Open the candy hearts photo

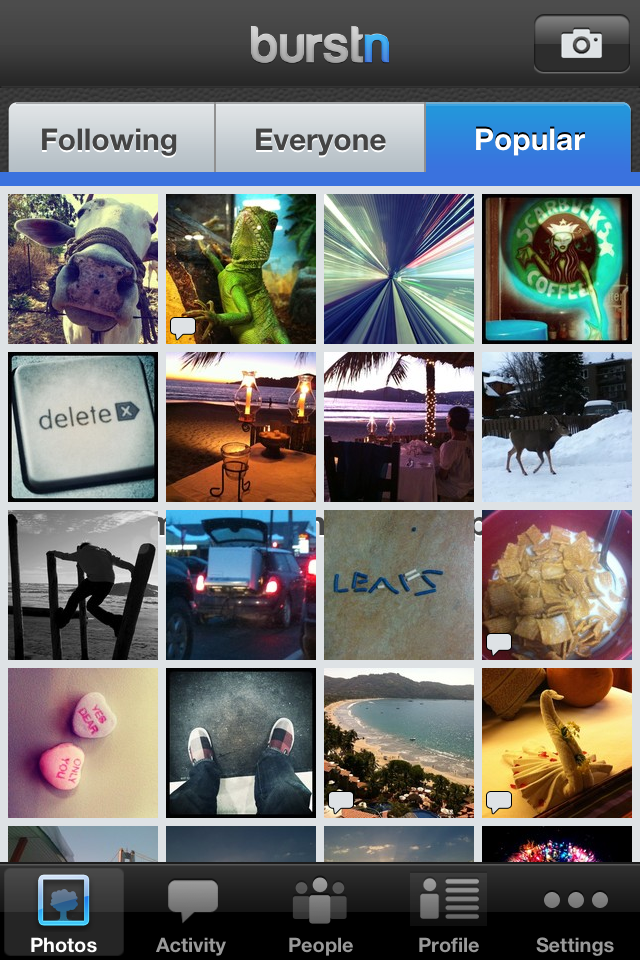click(x=83, y=743)
